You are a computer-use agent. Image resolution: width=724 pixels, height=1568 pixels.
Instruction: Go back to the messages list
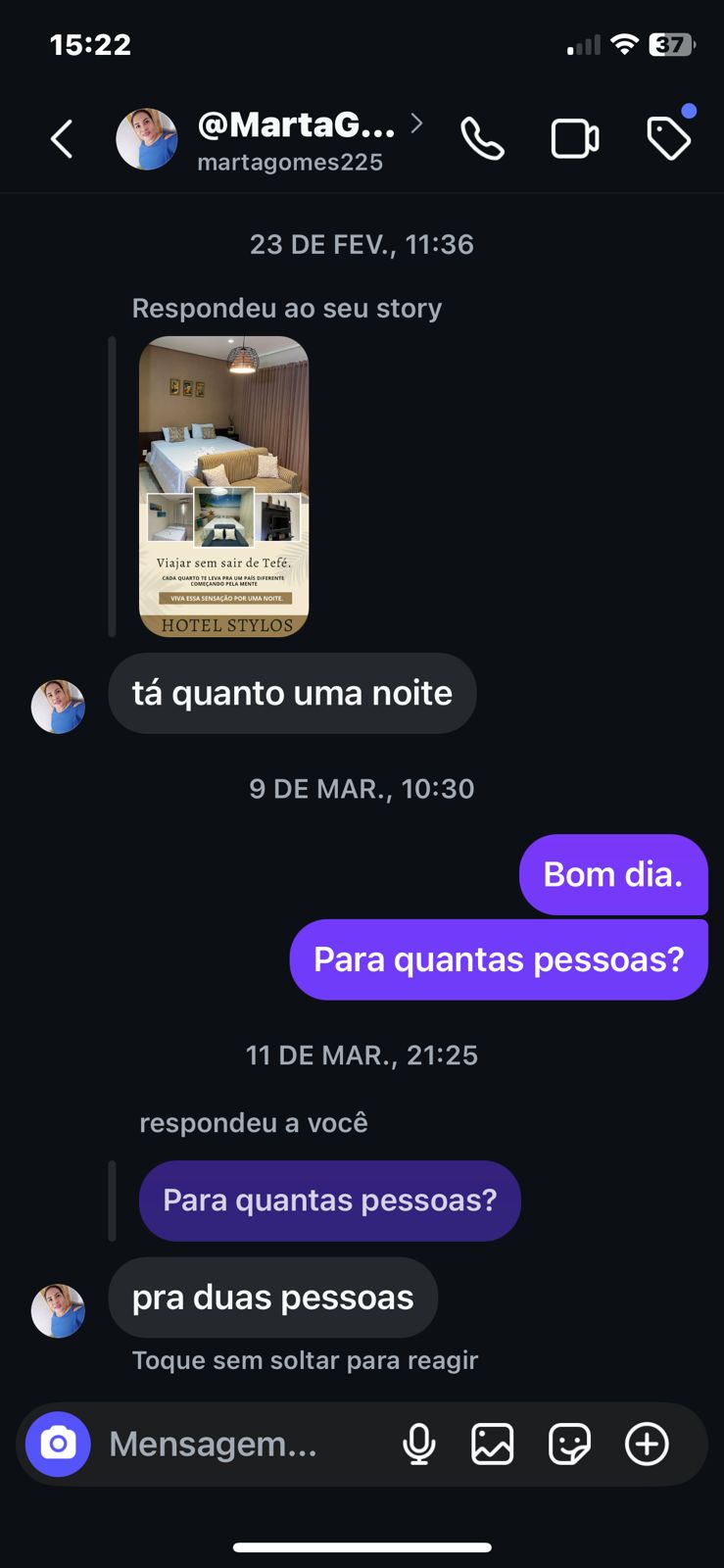pyautogui.click(x=62, y=139)
